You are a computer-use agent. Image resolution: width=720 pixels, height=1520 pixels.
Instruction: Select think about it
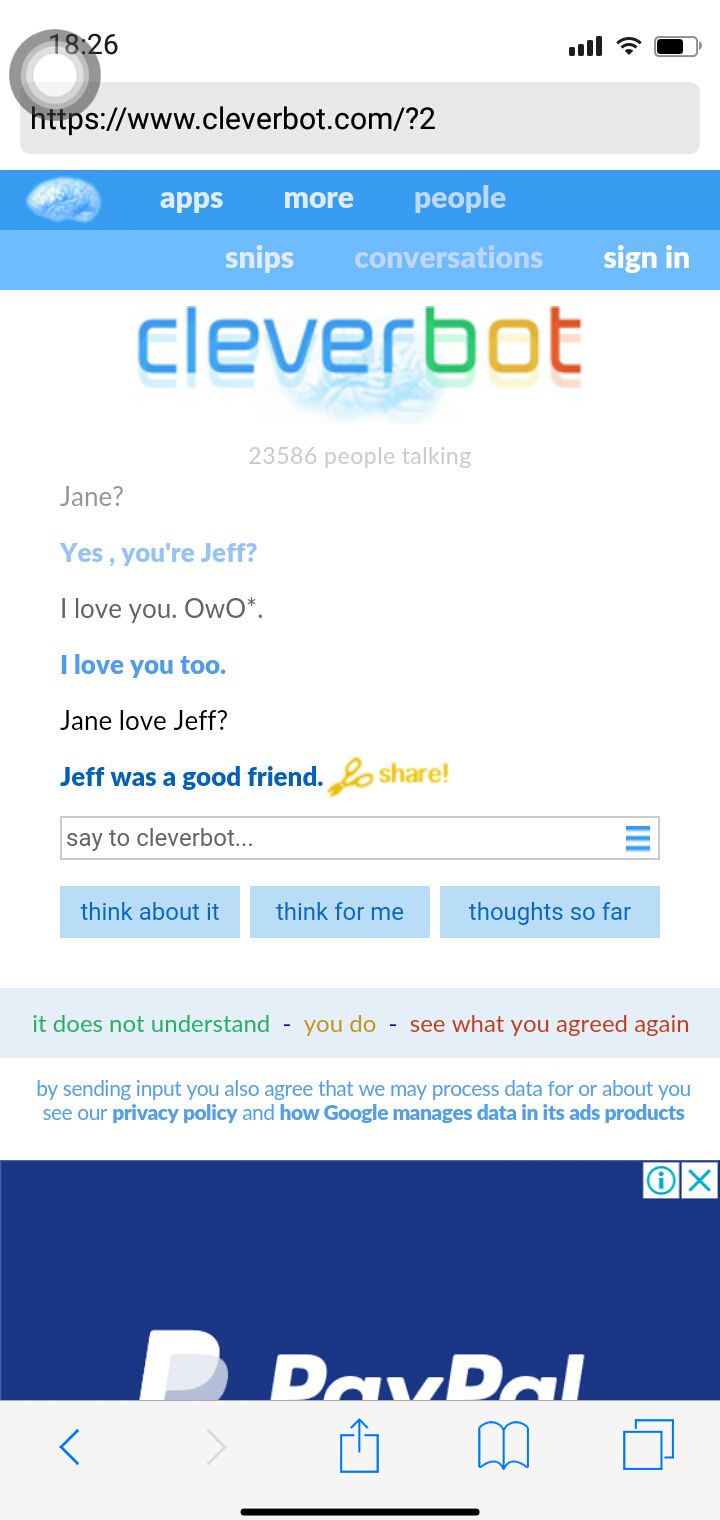pyautogui.click(x=150, y=912)
